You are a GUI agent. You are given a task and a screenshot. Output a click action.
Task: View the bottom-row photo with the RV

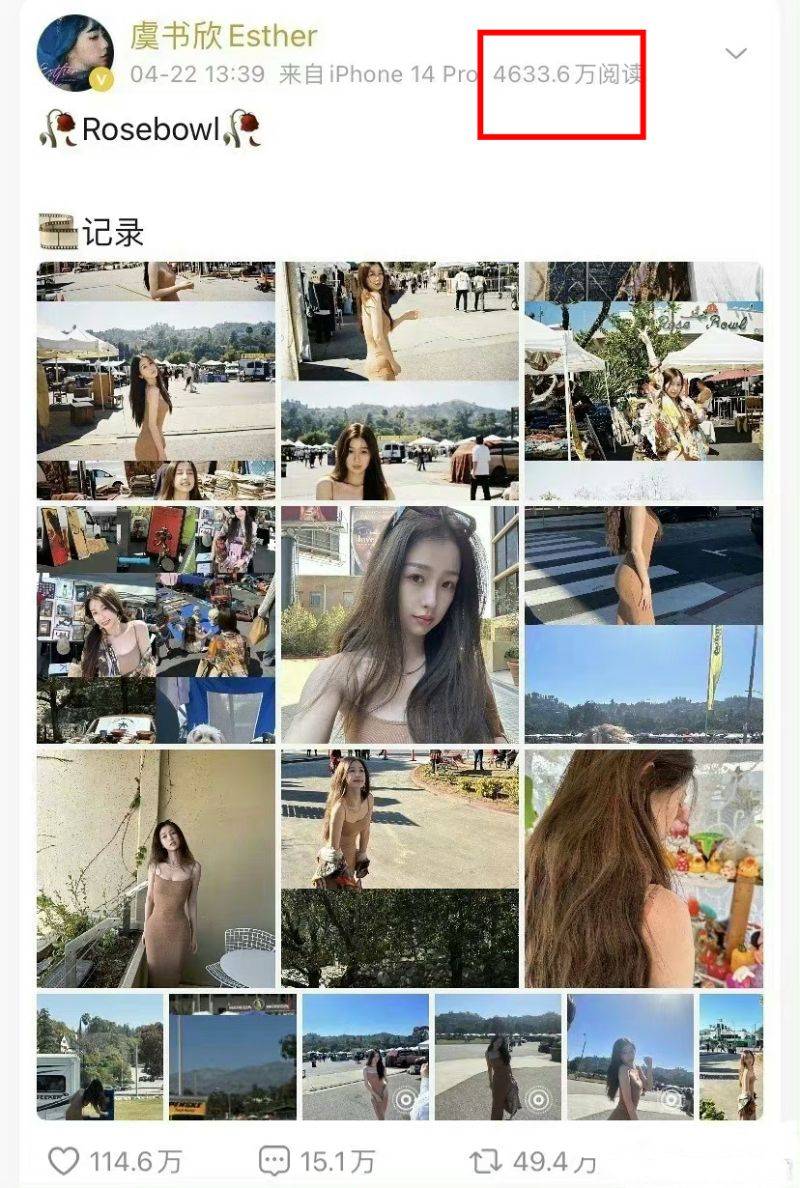pyautogui.click(x=100, y=1056)
